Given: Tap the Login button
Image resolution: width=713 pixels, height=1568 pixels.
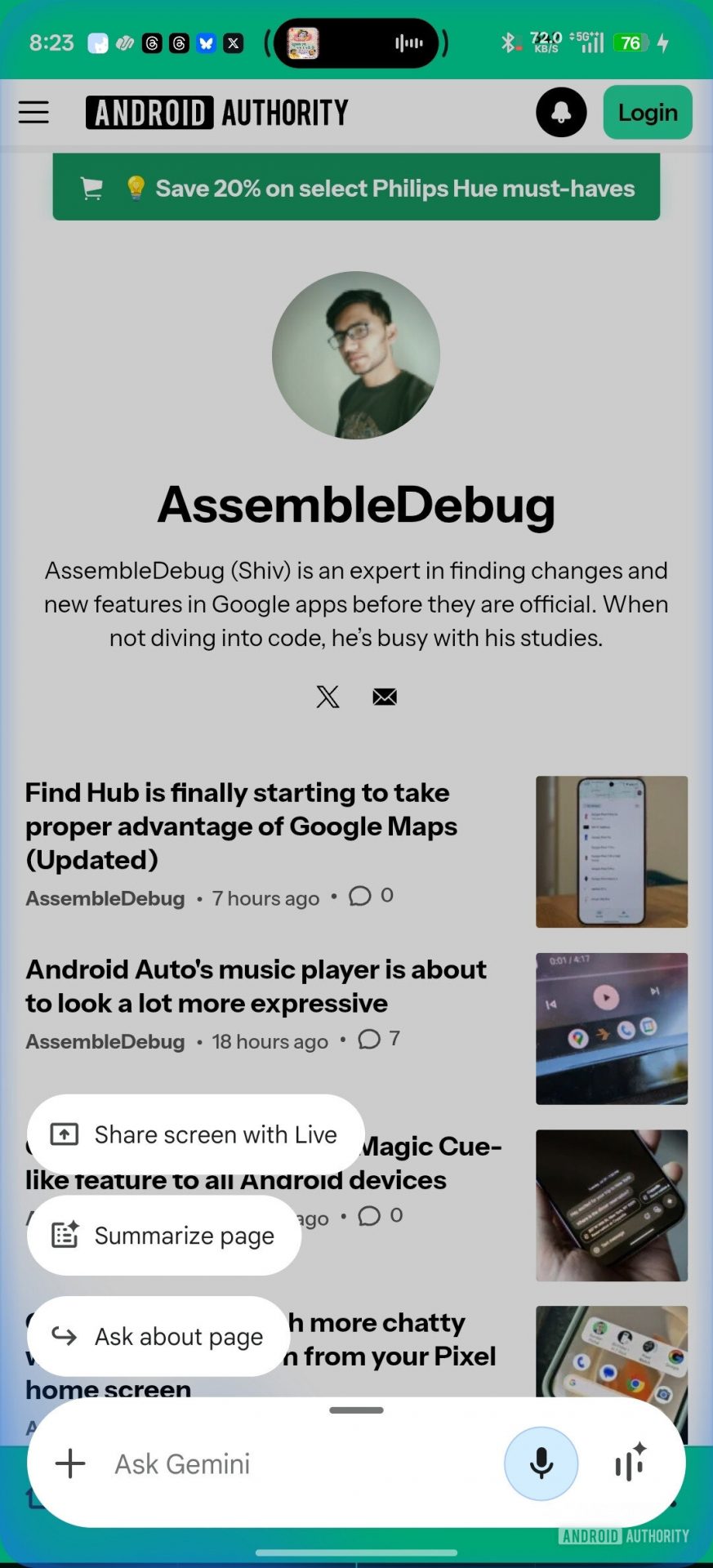Looking at the screenshot, I should tap(647, 112).
